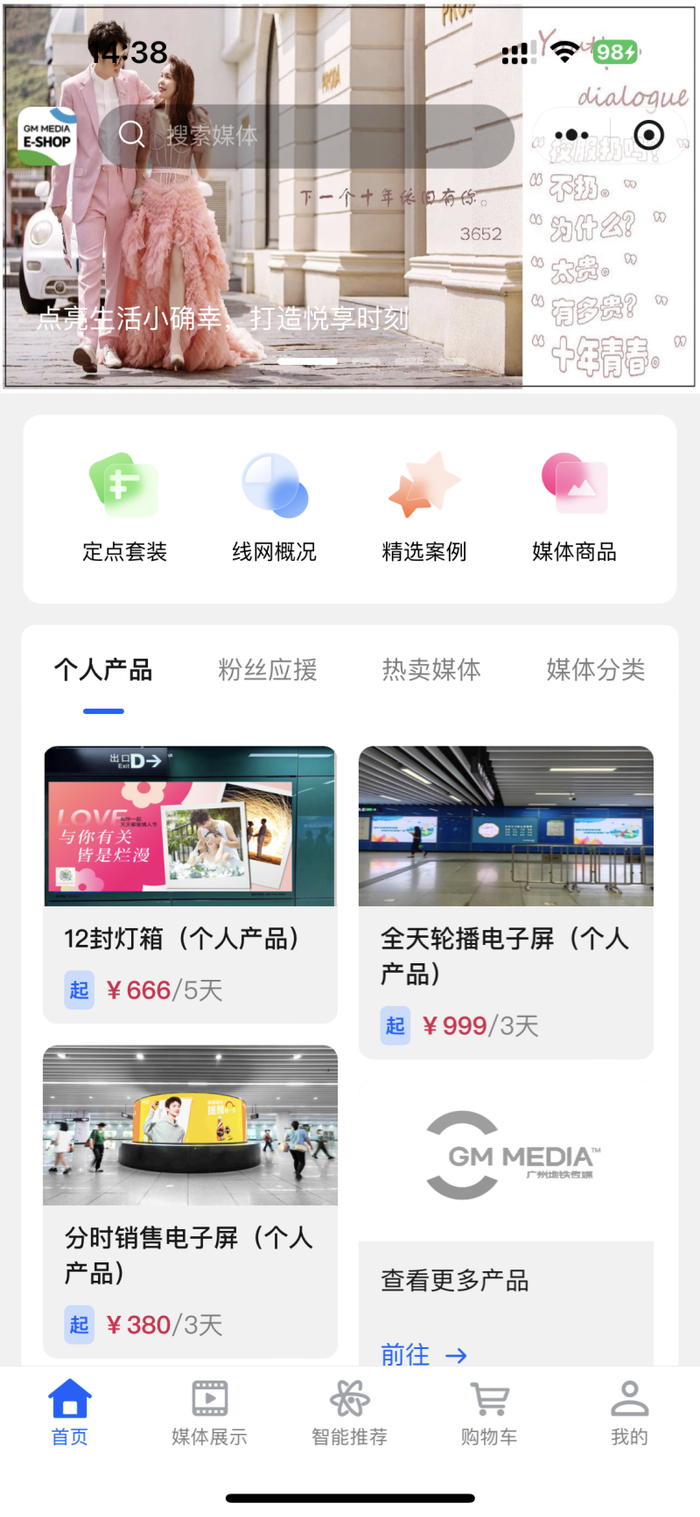The image size is (700, 1517).
Task: Switch to the 热卖媒体 tab
Action: pos(431,670)
